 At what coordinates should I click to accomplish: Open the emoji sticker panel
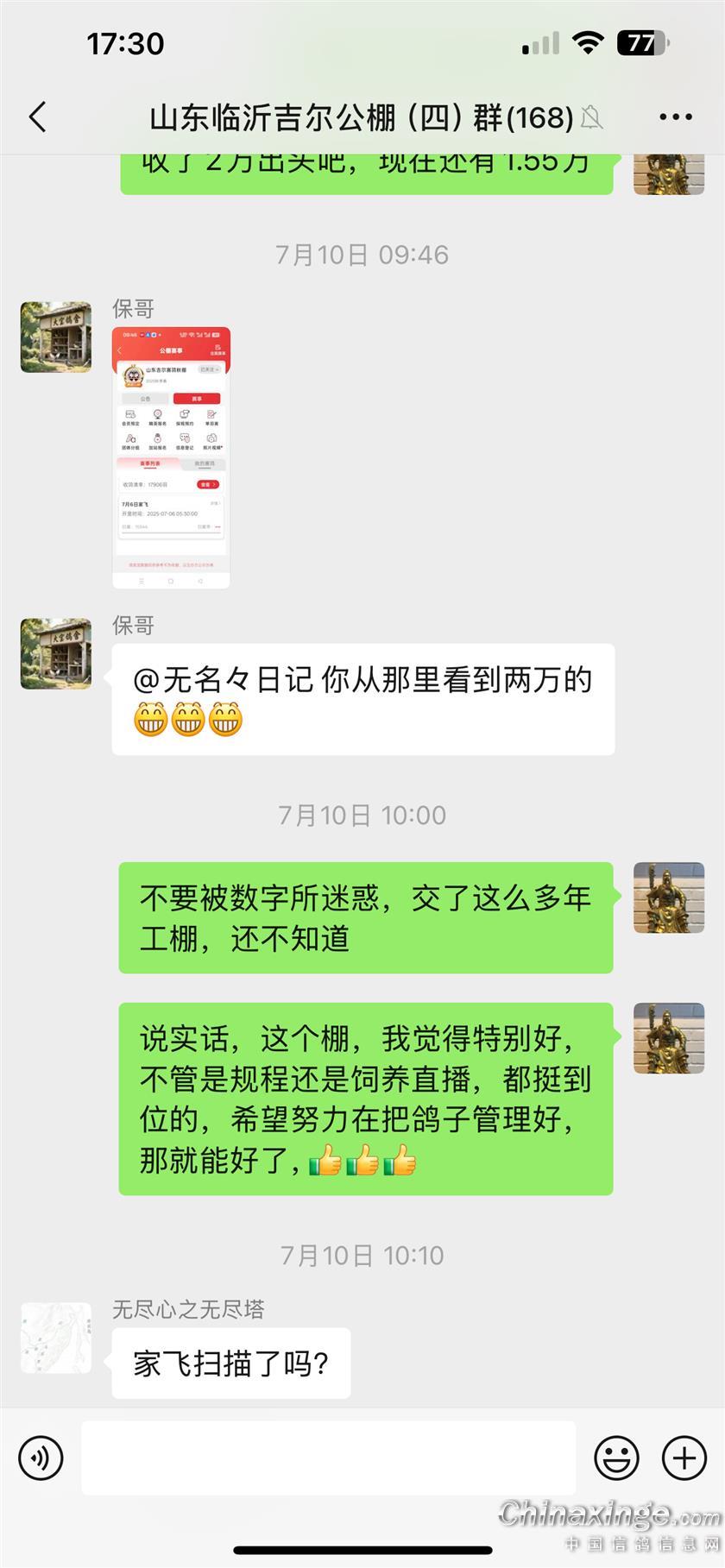(x=616, y=1458)
